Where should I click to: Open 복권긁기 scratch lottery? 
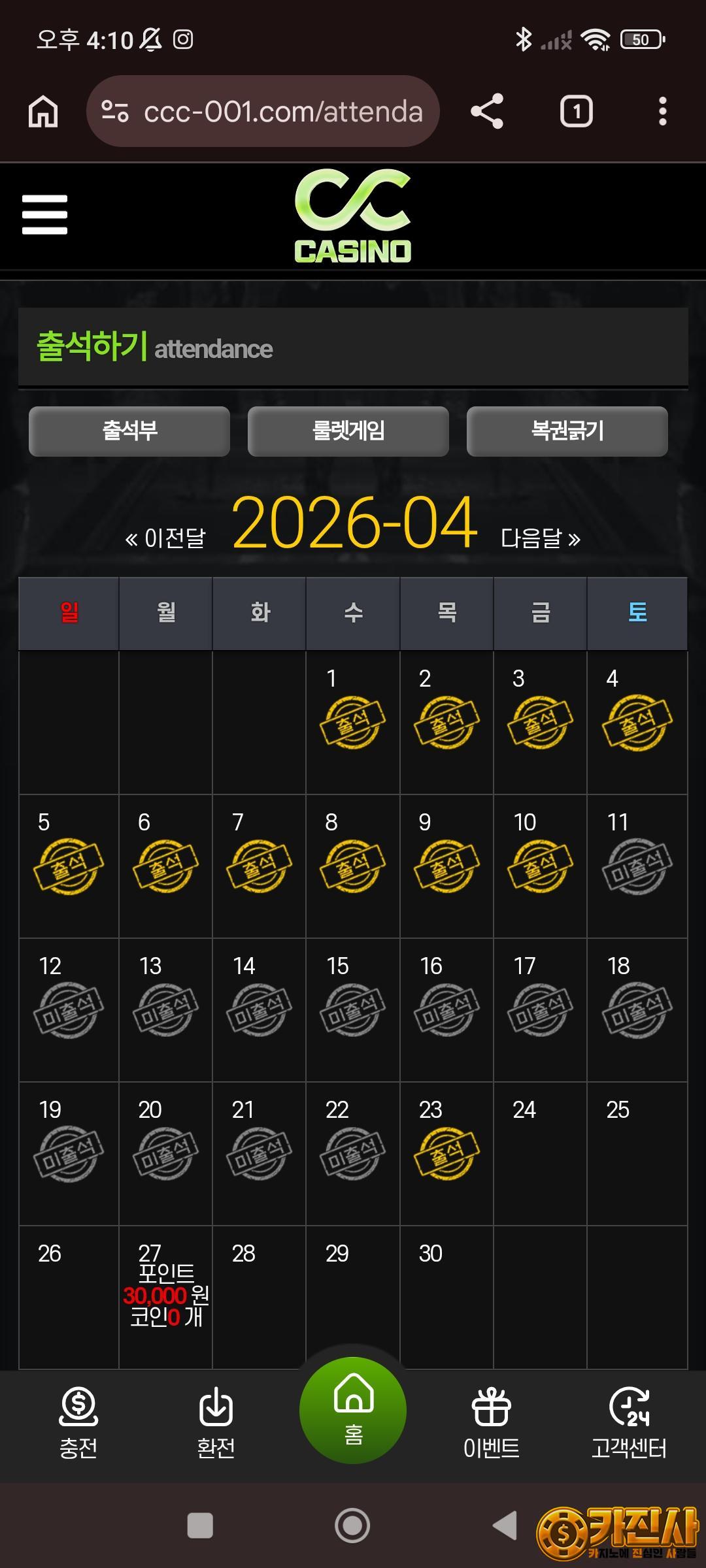click(567, 431)
